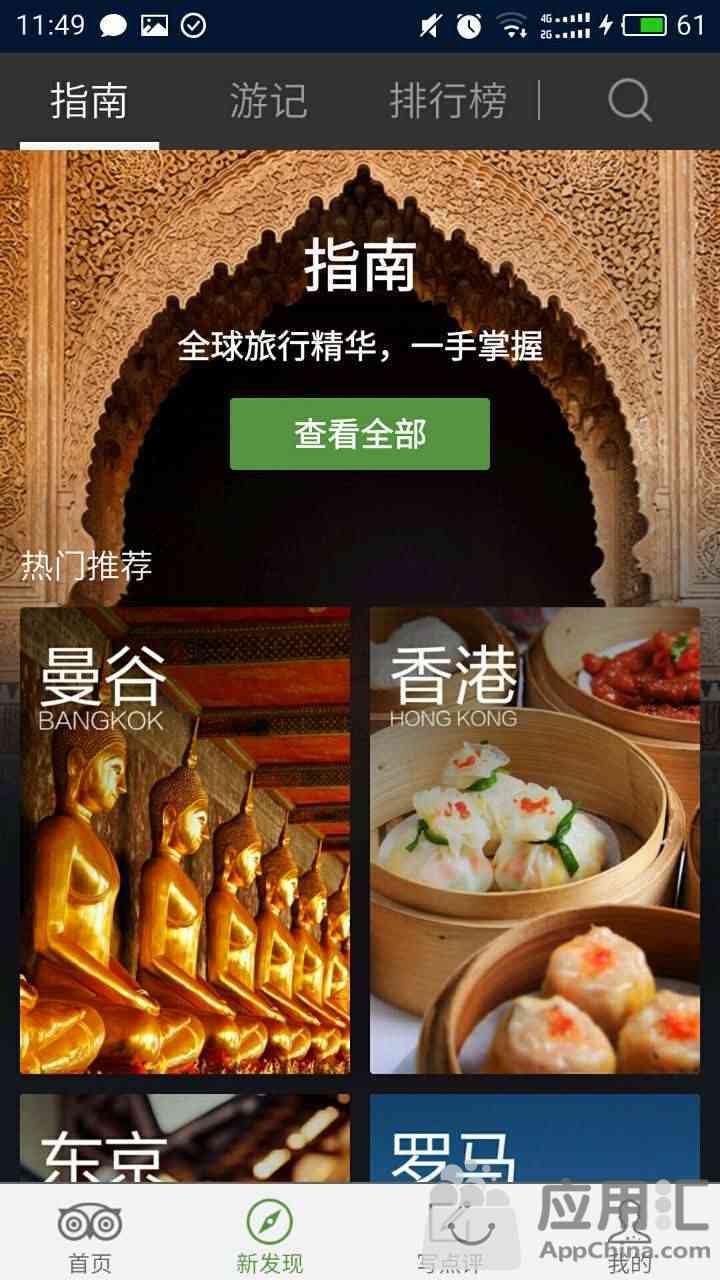Open the 香港 Hong Kong guide card

coord(535,840)
